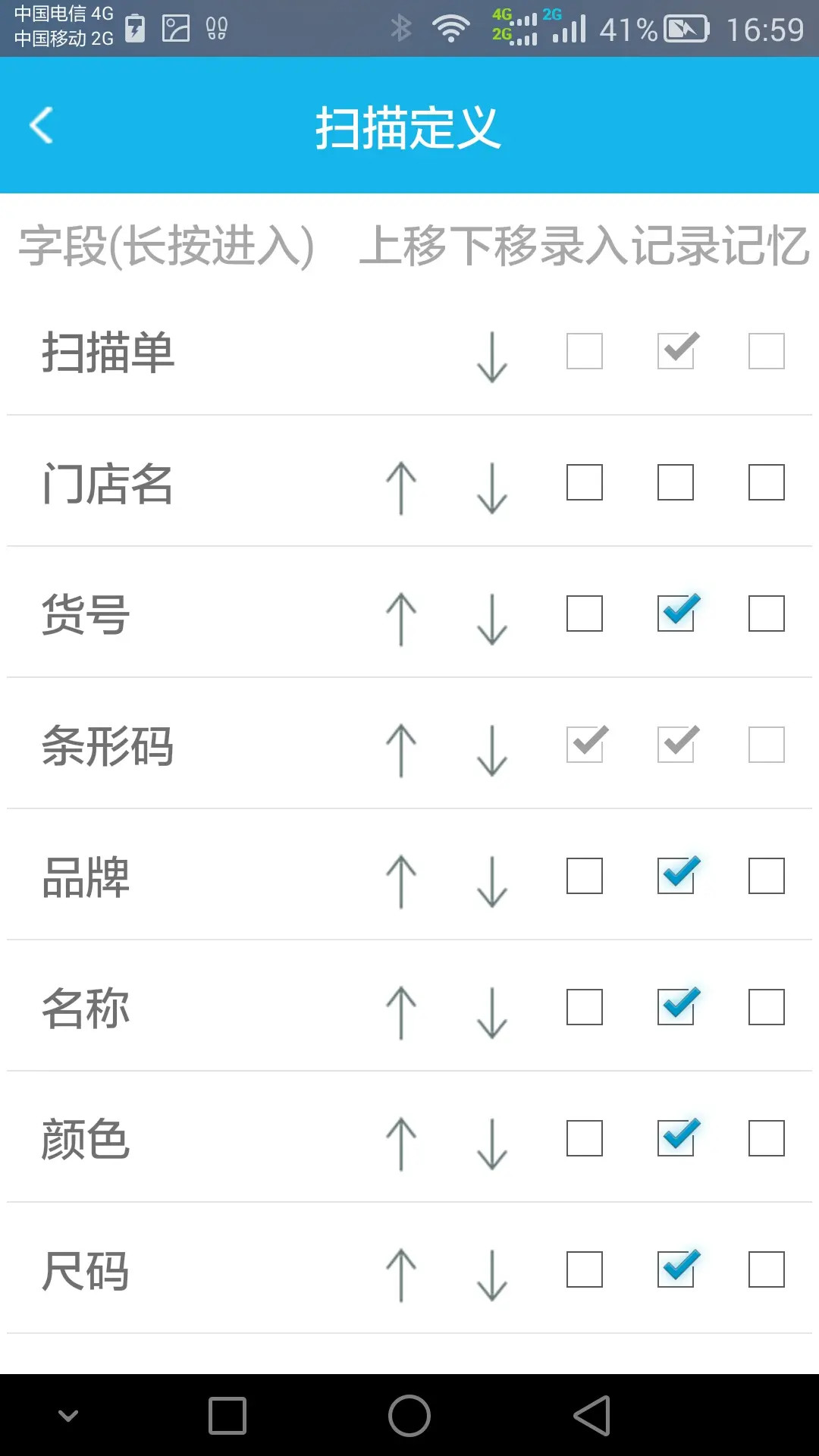Check the 记录 box for 门店名
The image size is (819, 1456).
point(676,482)
